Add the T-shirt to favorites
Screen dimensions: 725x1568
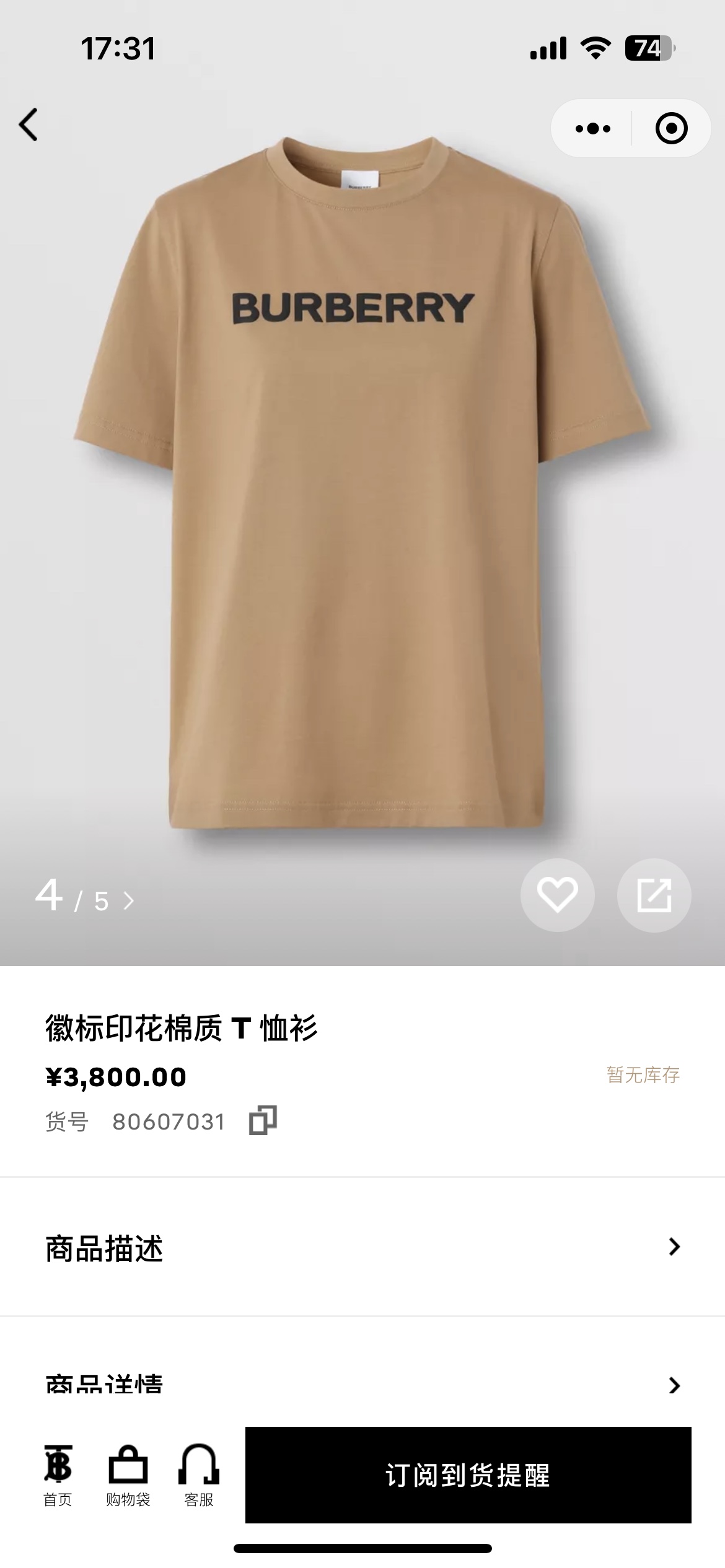coord(557,895)
